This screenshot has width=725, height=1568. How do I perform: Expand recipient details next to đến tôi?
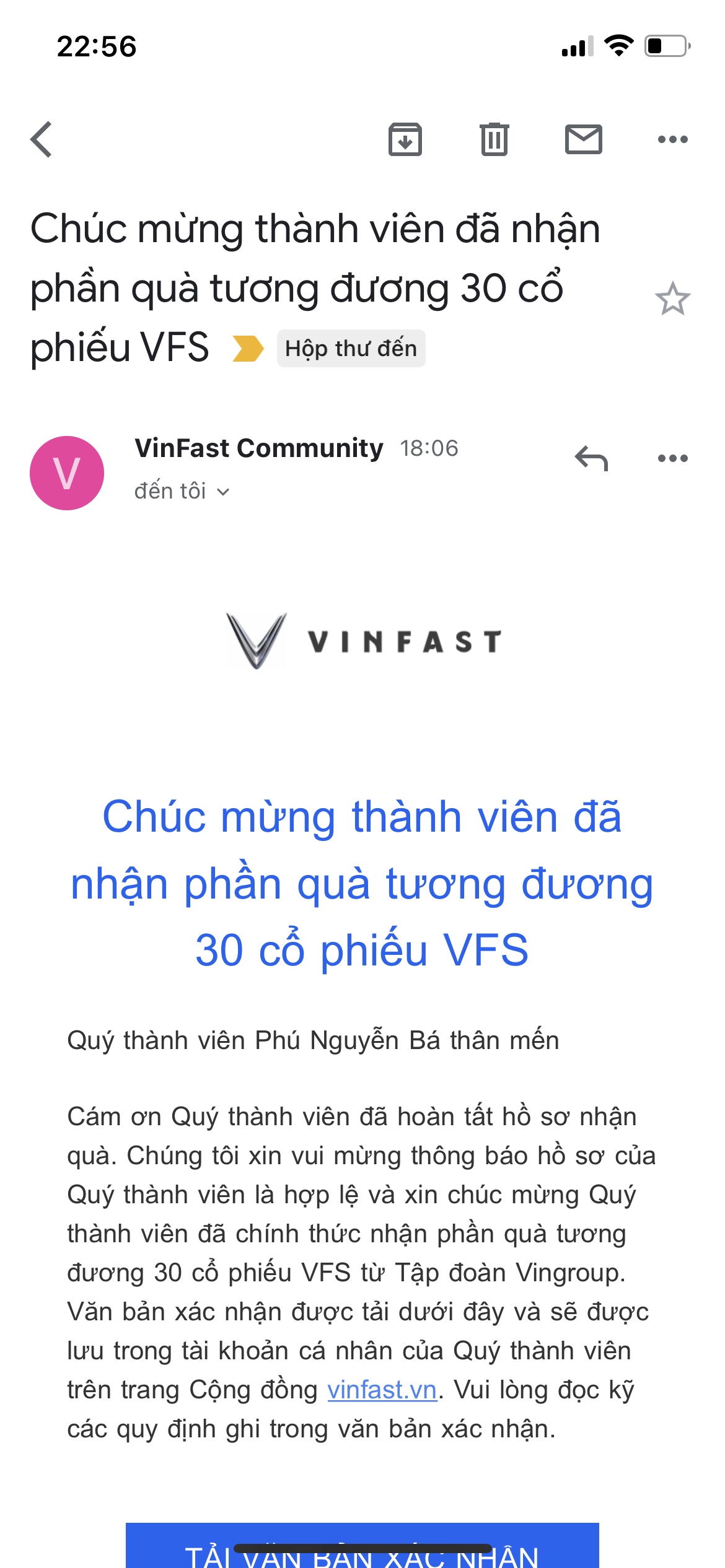tap(224, 492)
